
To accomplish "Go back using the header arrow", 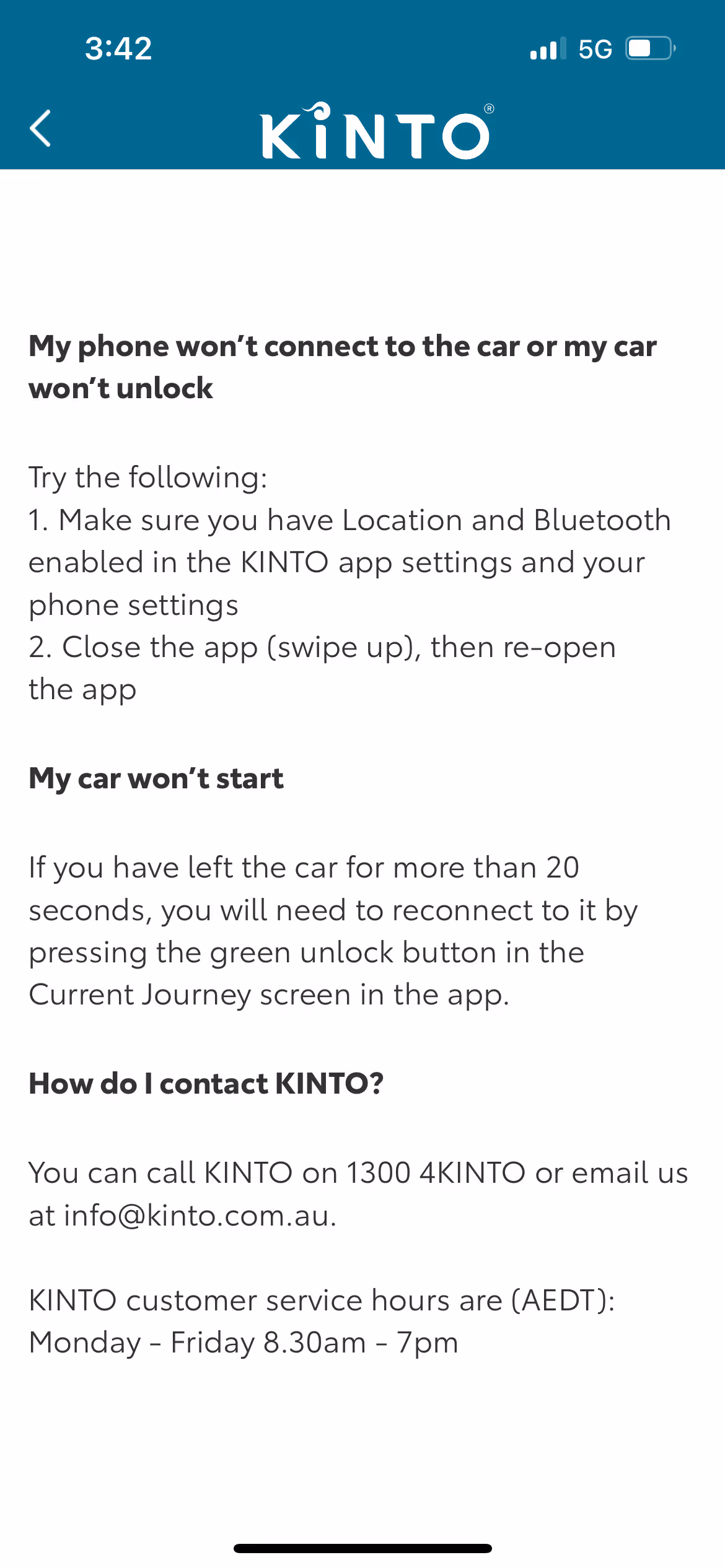I will (40, 129).
